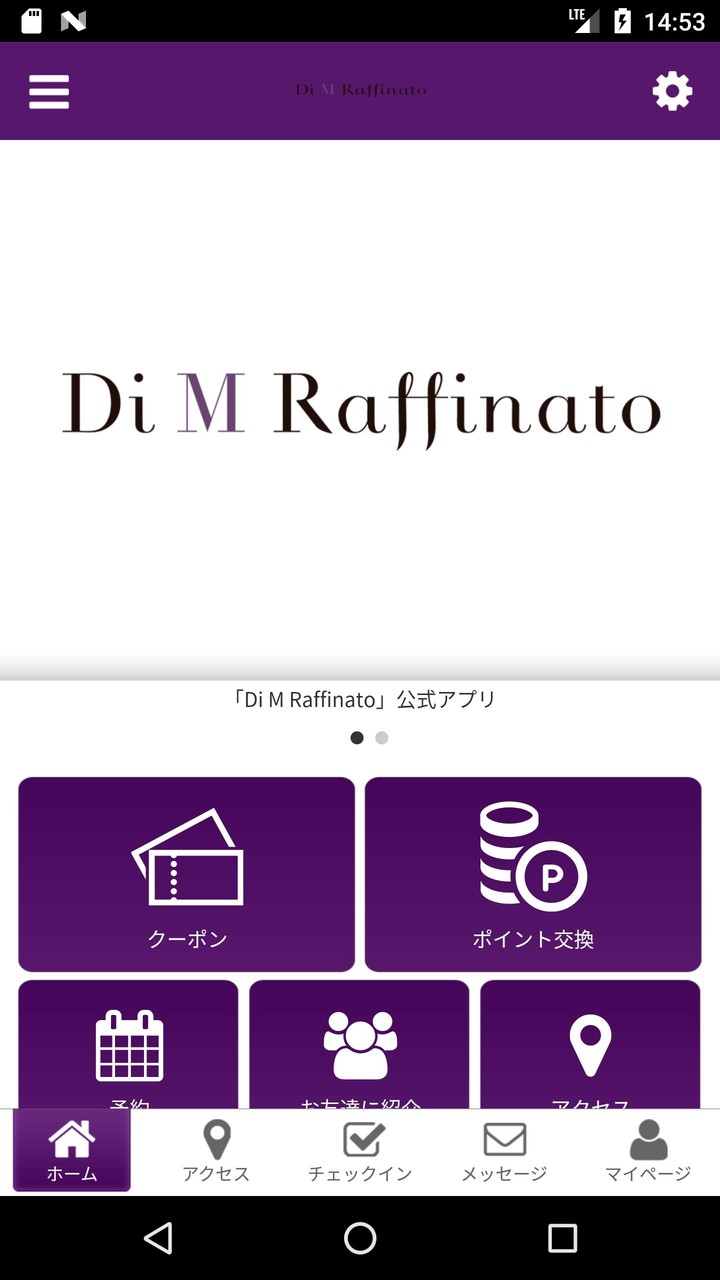The image size is (720, 1280).
Task: Tap the お友達に紹介 referral icon
Action: point(358,1042)
